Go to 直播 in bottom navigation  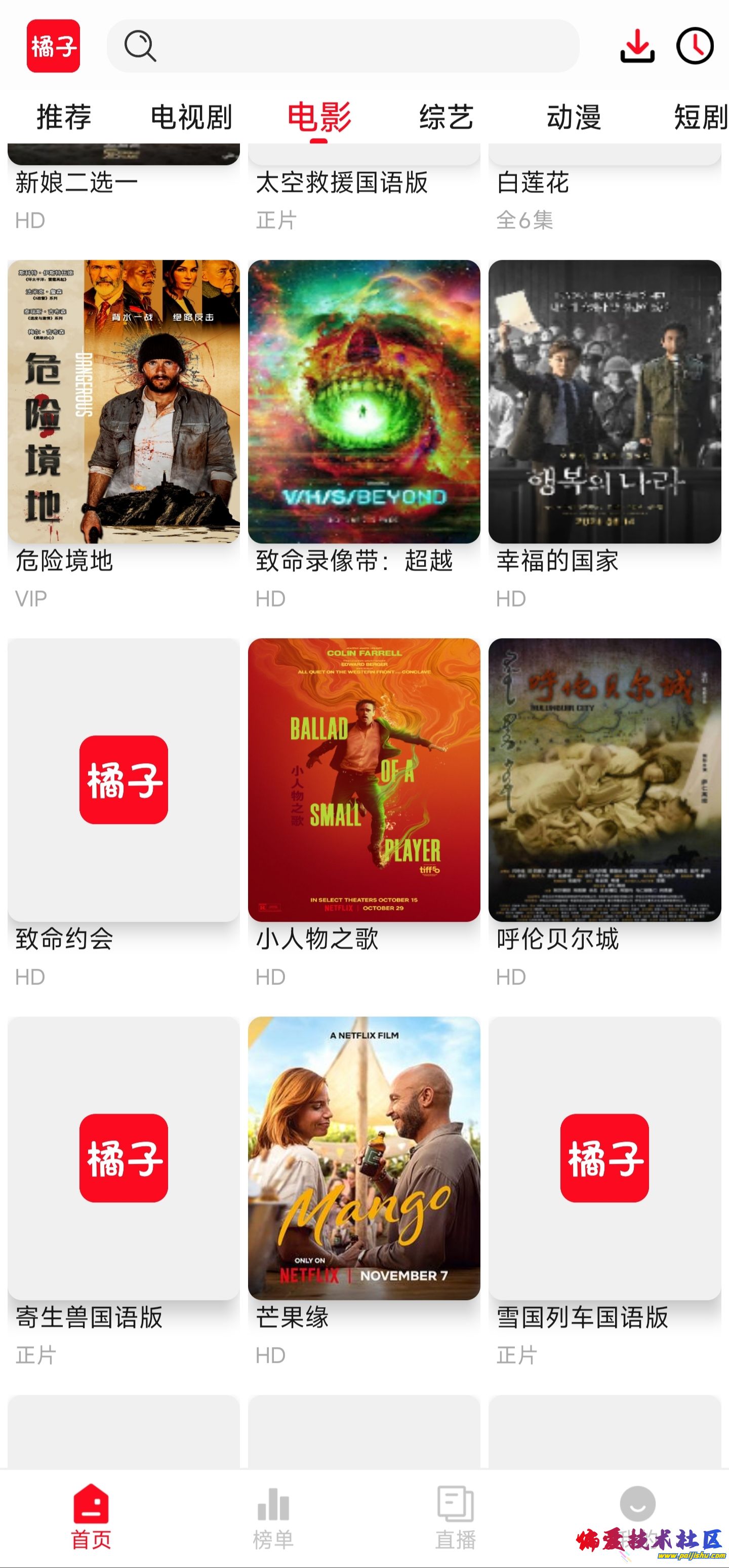point(455,1517)
